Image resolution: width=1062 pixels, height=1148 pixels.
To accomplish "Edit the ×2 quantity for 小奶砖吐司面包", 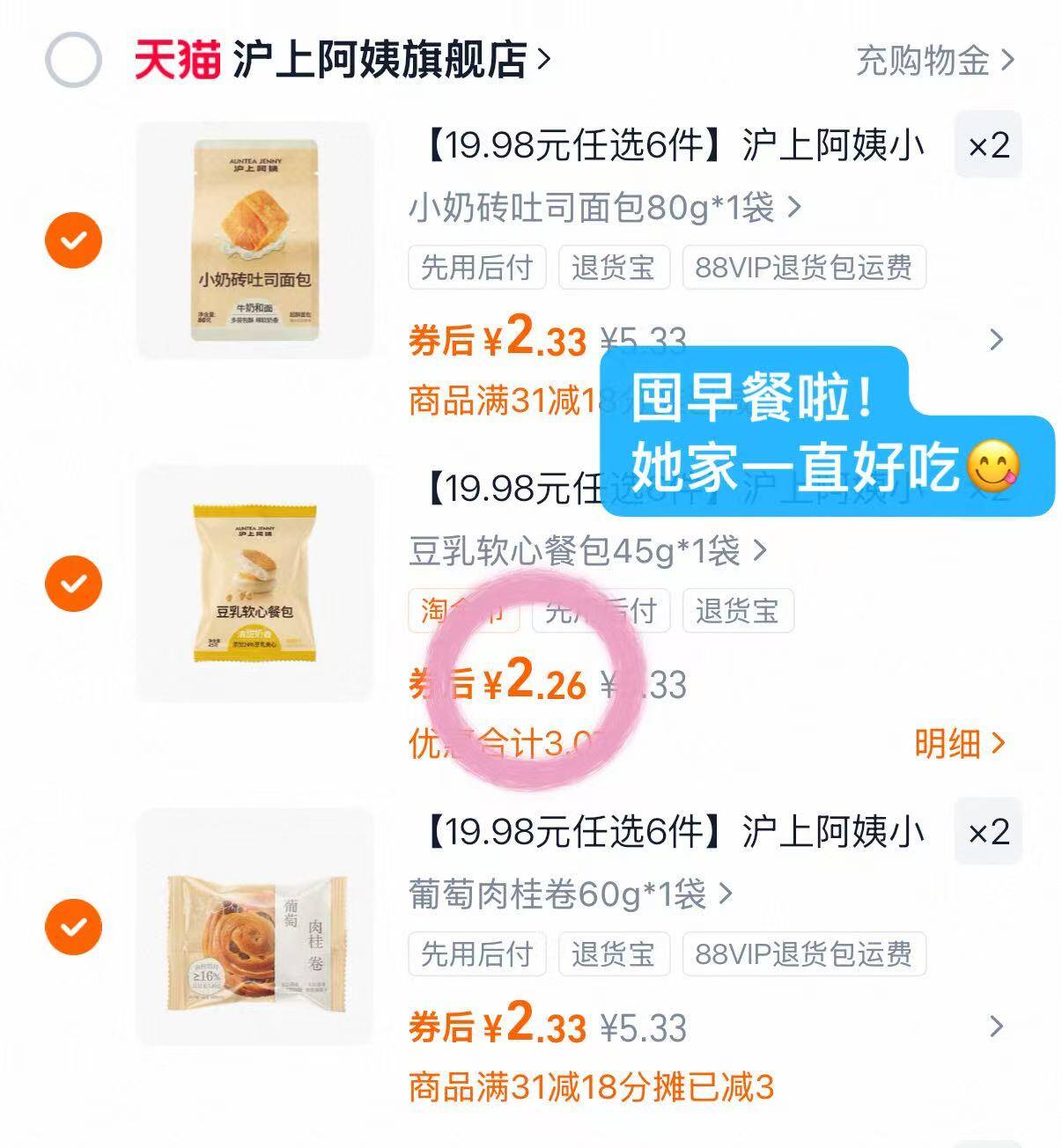I will point(988,145).
